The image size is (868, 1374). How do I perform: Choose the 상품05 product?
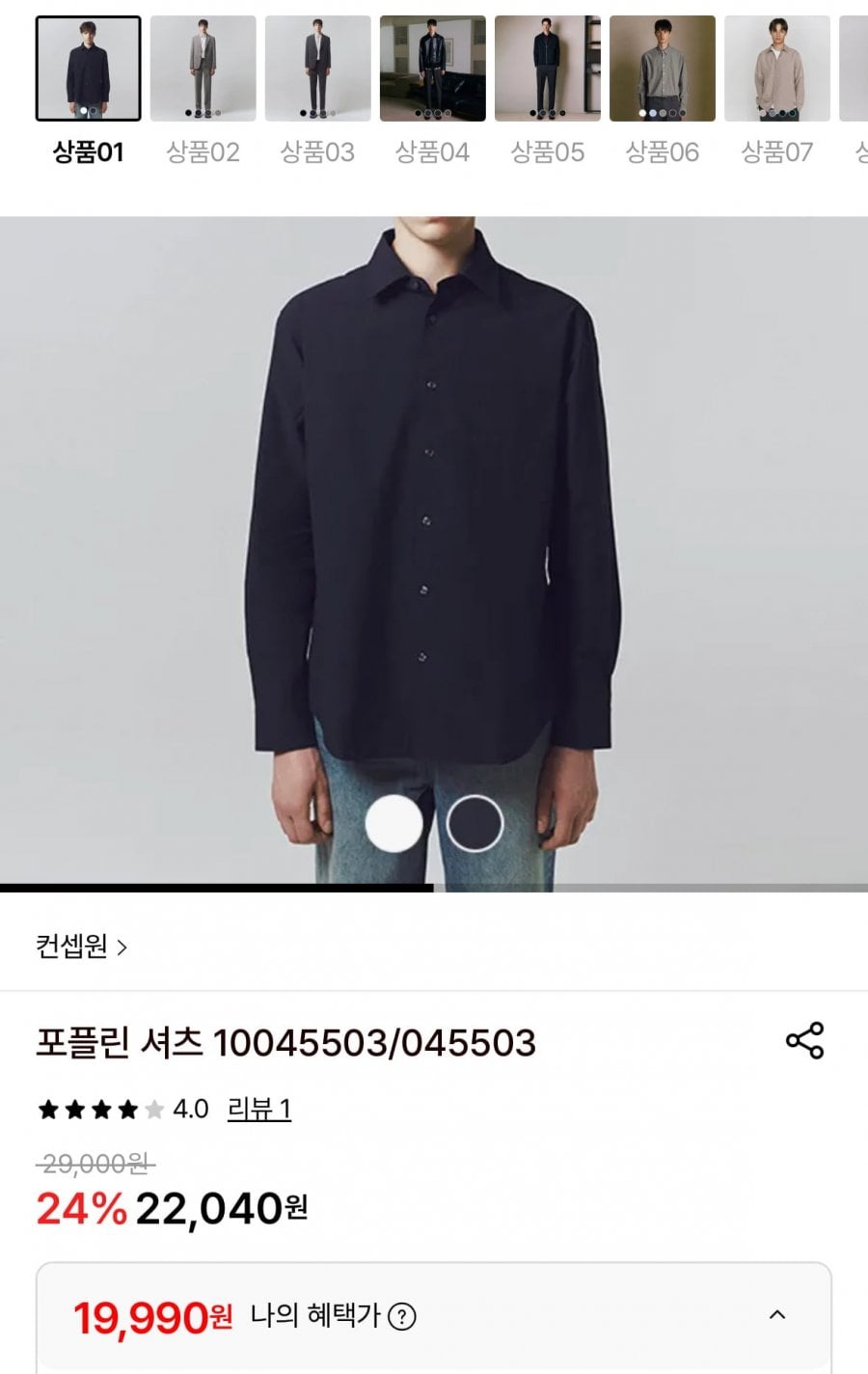pos(547,69)
